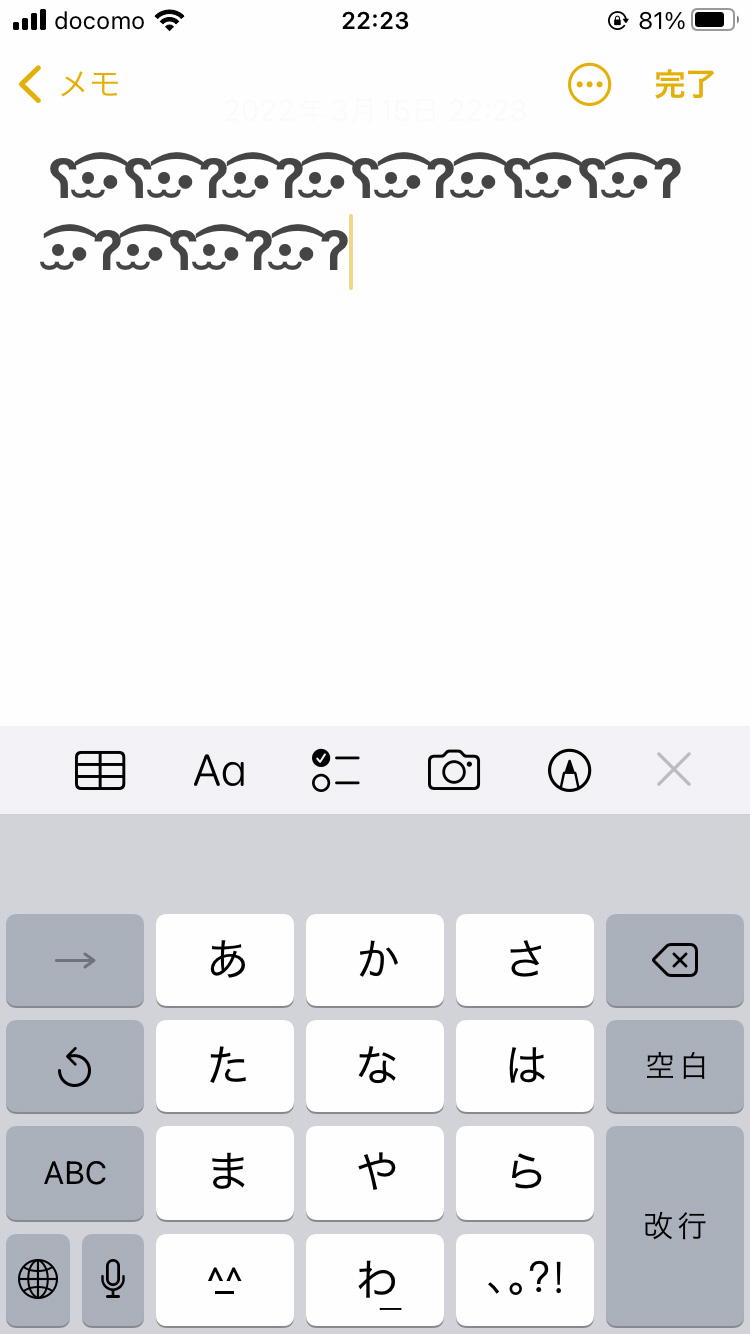Insert a table into the note
The height and width of the screenshot is (1334, 750).
pyautogui.click(x=100, y=770)
